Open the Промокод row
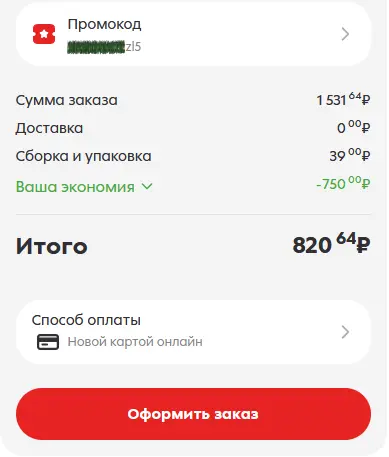Viewport: 389px width, 457px height. pyautogui.click(x=193, y=34)
